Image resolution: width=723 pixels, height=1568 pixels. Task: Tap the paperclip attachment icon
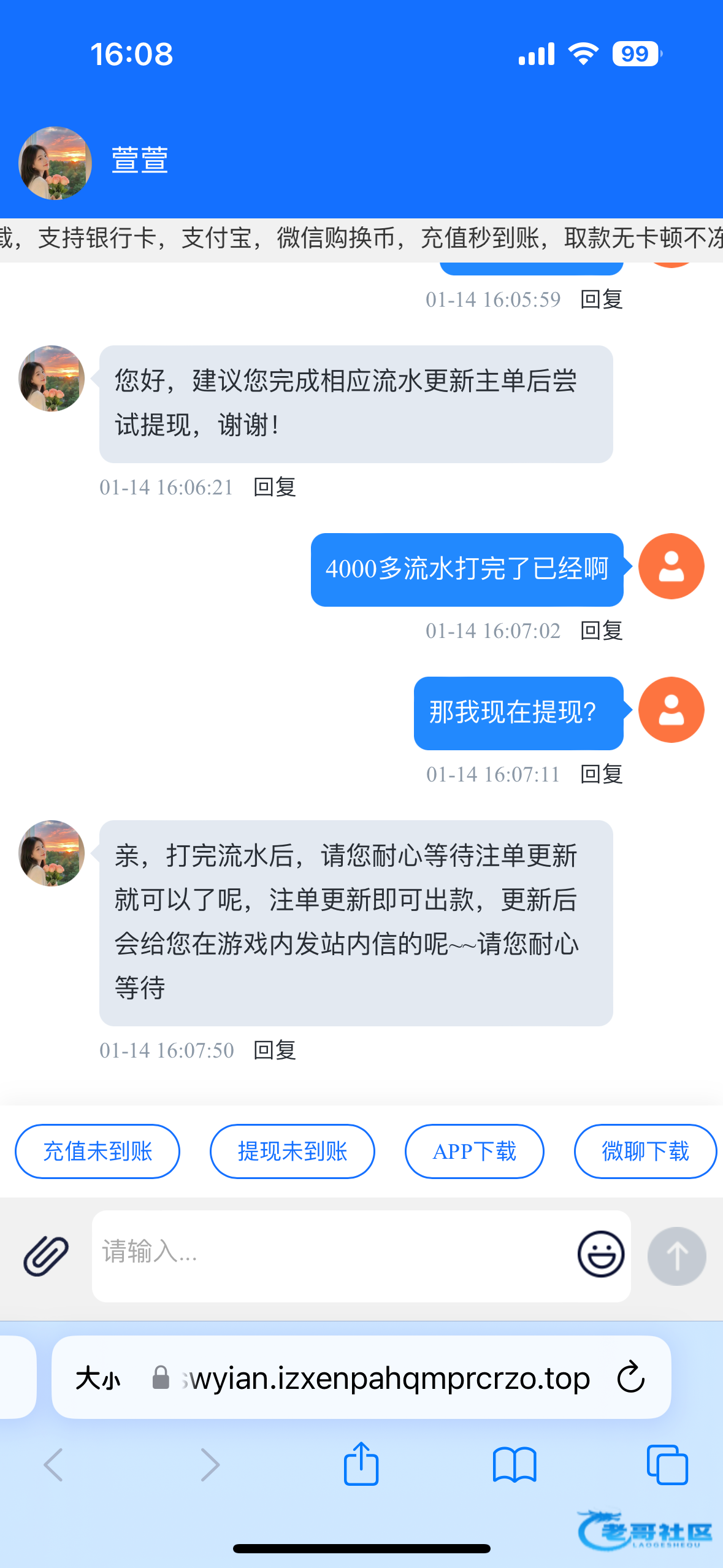tap(46, 1255)
